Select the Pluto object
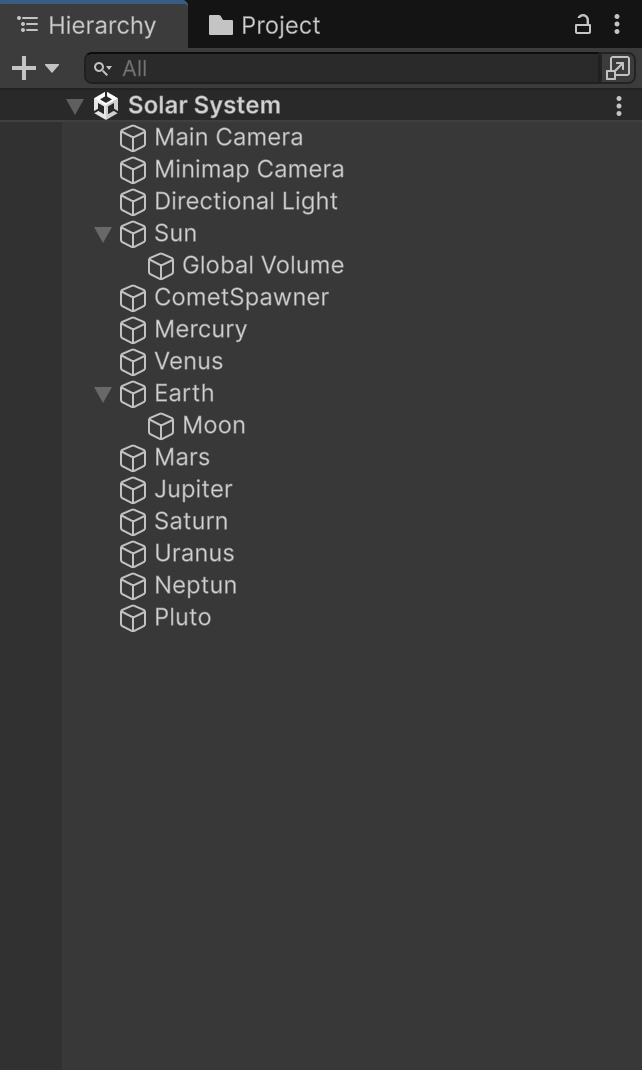Viewport: 642px width, 1070px height. (182, 617)
